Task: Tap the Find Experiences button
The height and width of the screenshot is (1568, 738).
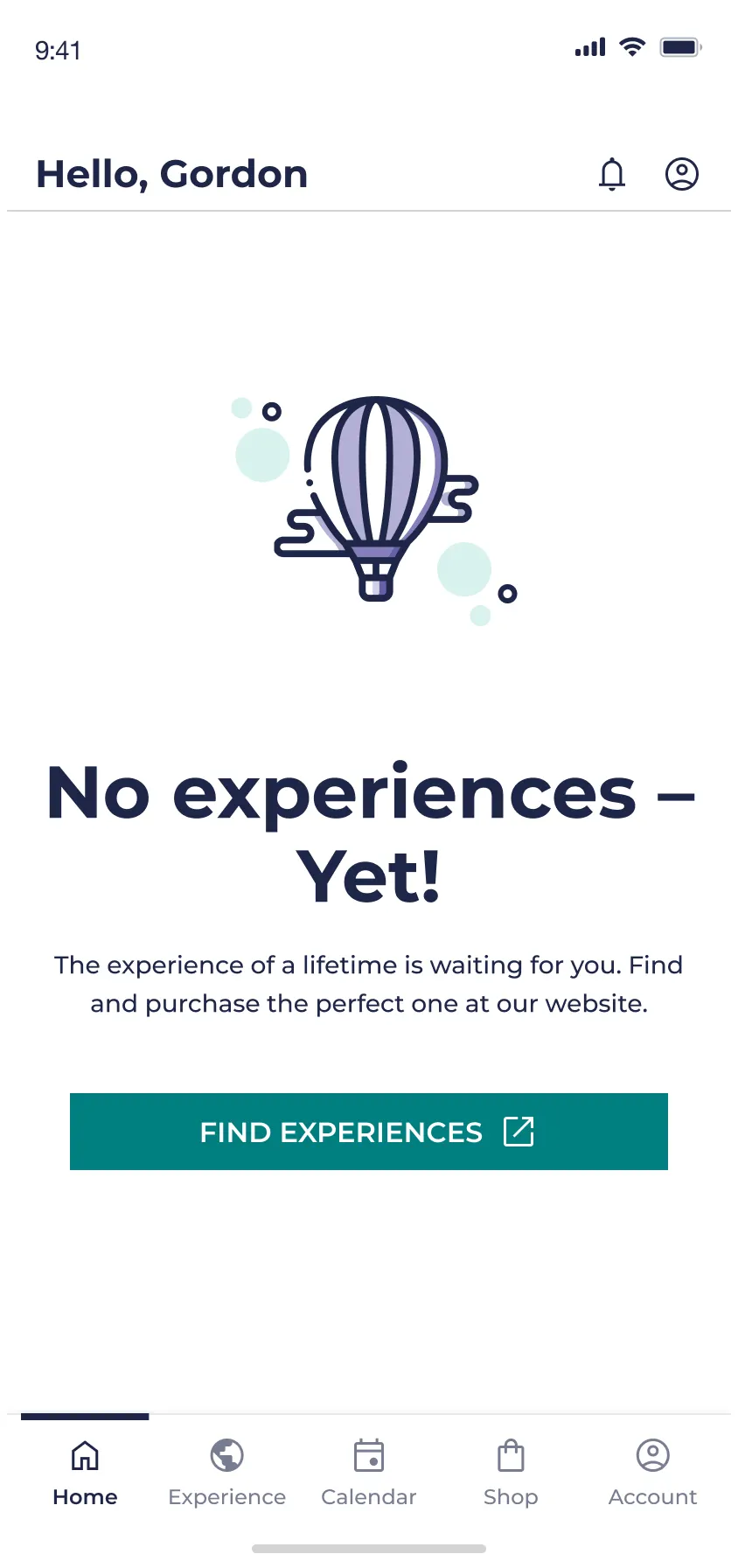Action: pyautogui.click(x=369, y=1132)
